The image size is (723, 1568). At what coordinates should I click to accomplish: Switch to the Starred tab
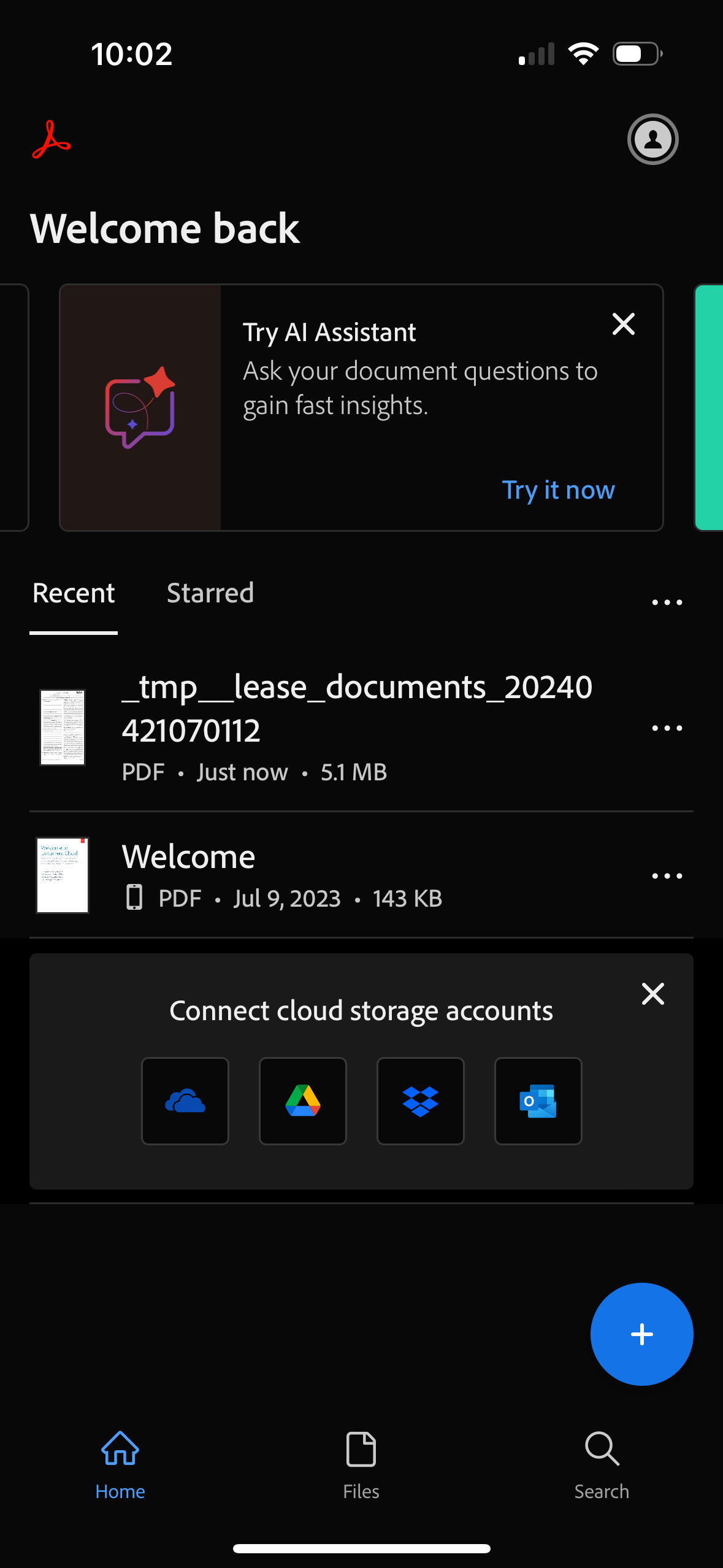pyautogui.click(x=210, y=593)
